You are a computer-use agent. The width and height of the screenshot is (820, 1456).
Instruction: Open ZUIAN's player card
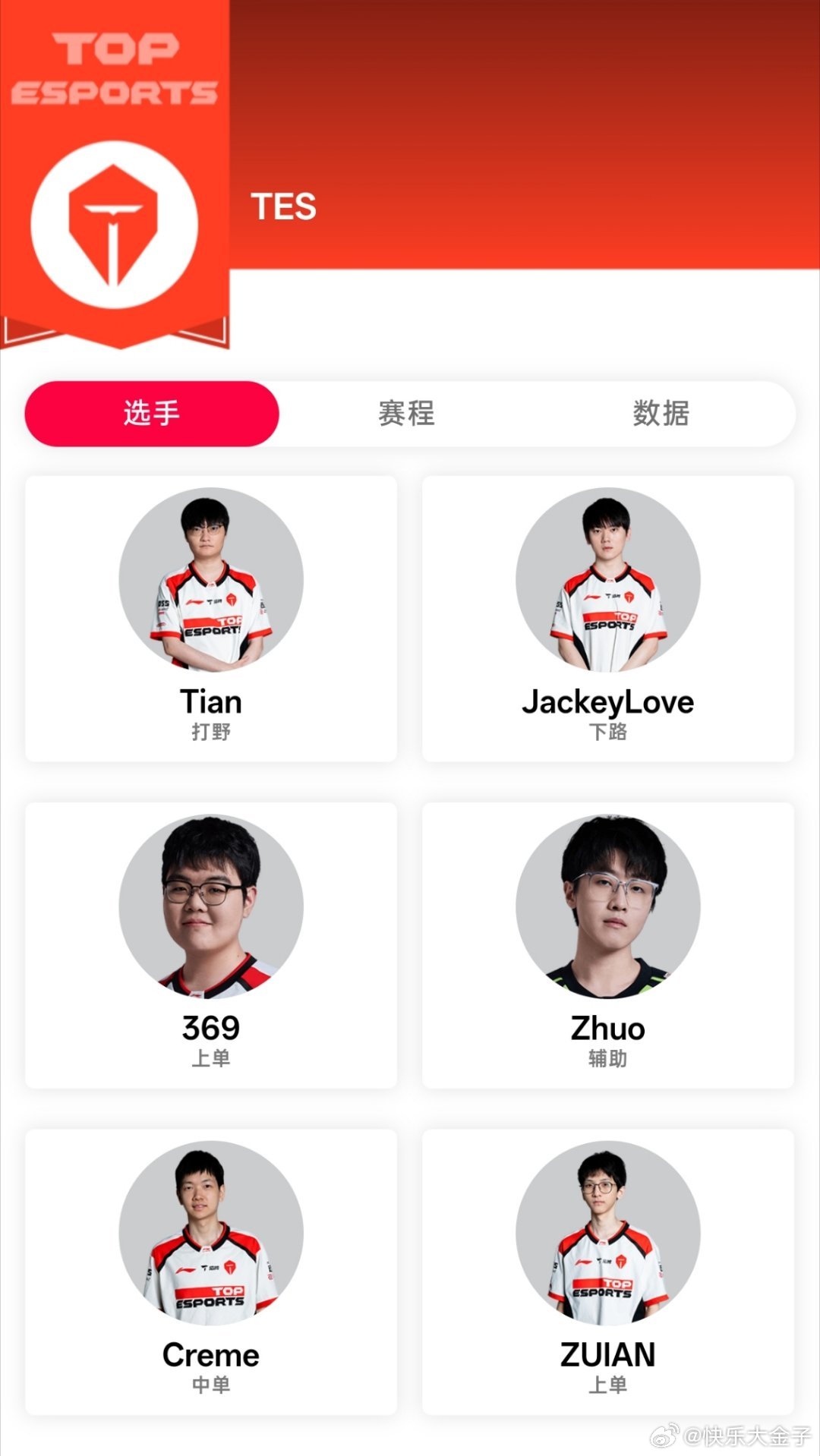(x=608, y=1272)
